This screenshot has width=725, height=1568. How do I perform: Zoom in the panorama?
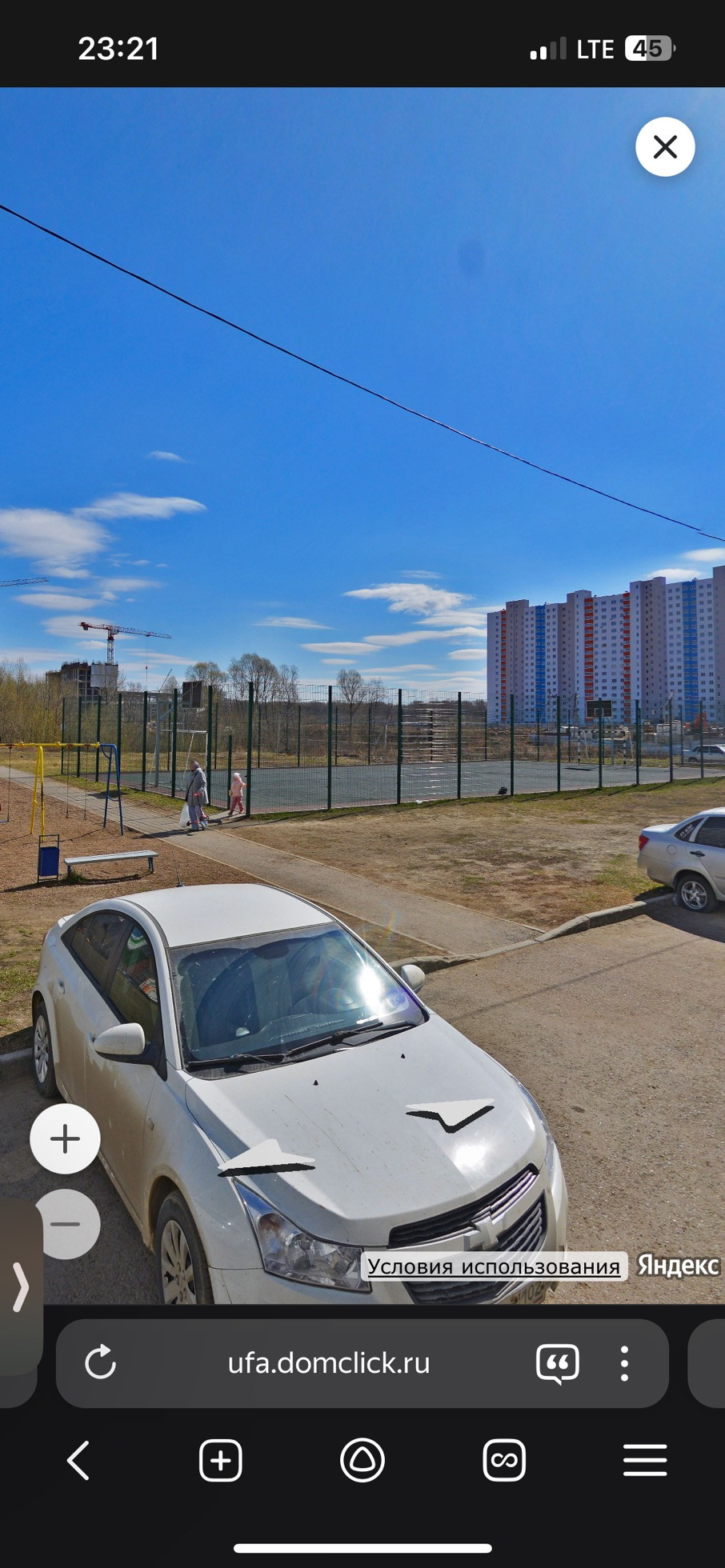[65, 1138]
